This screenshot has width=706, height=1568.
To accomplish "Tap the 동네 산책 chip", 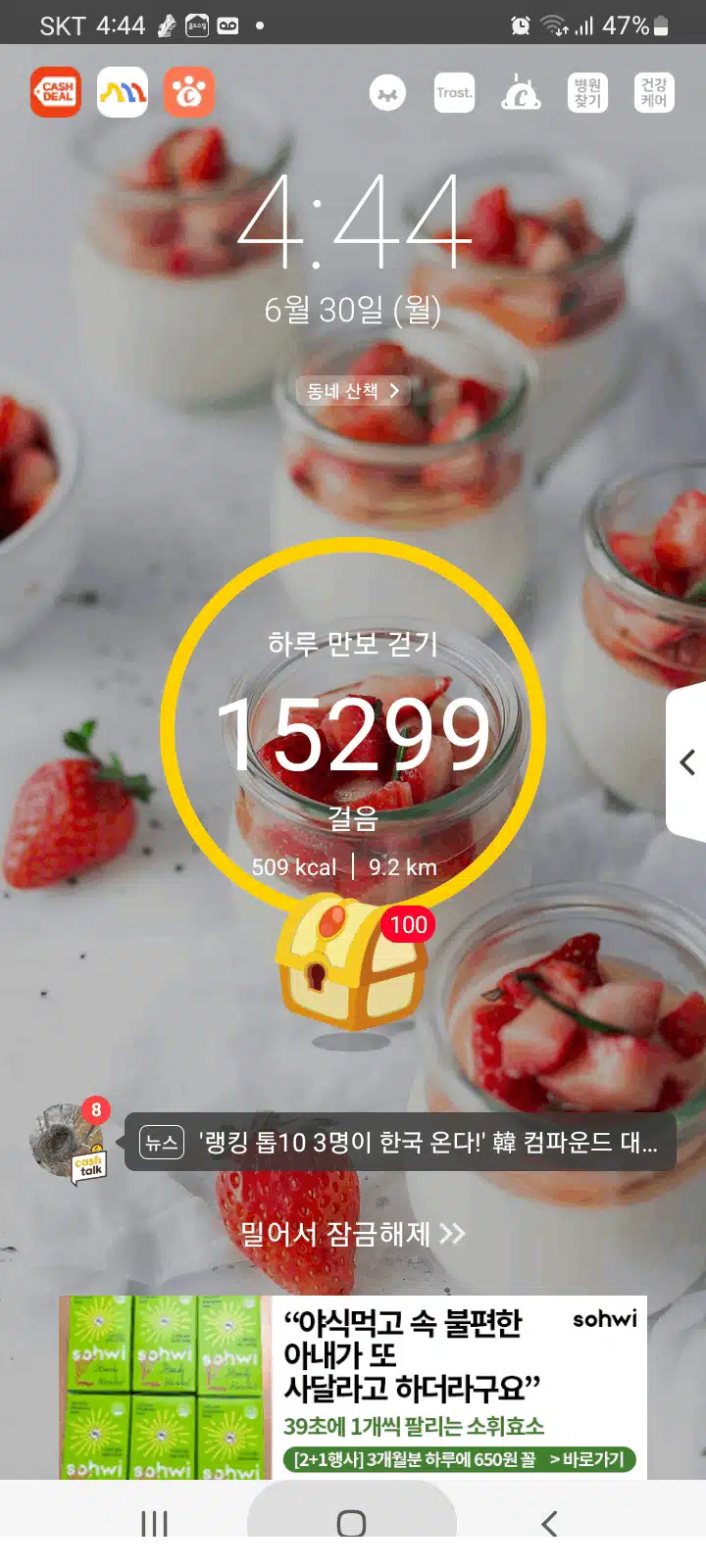I will (353, 391).
